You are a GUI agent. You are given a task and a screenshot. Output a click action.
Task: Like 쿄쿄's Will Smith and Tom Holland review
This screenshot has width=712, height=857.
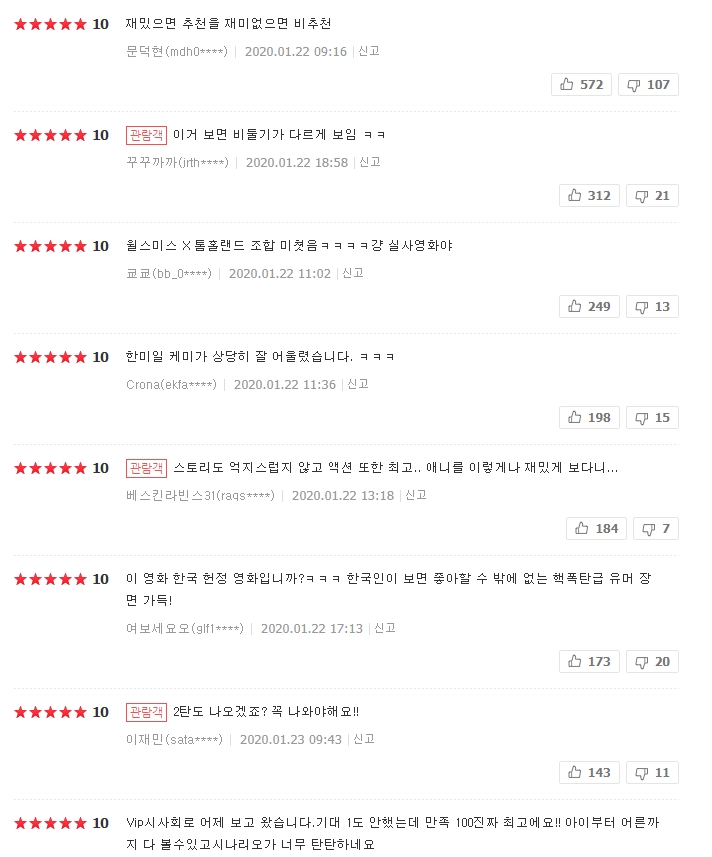pyautogui.click(x=589, y=307)
